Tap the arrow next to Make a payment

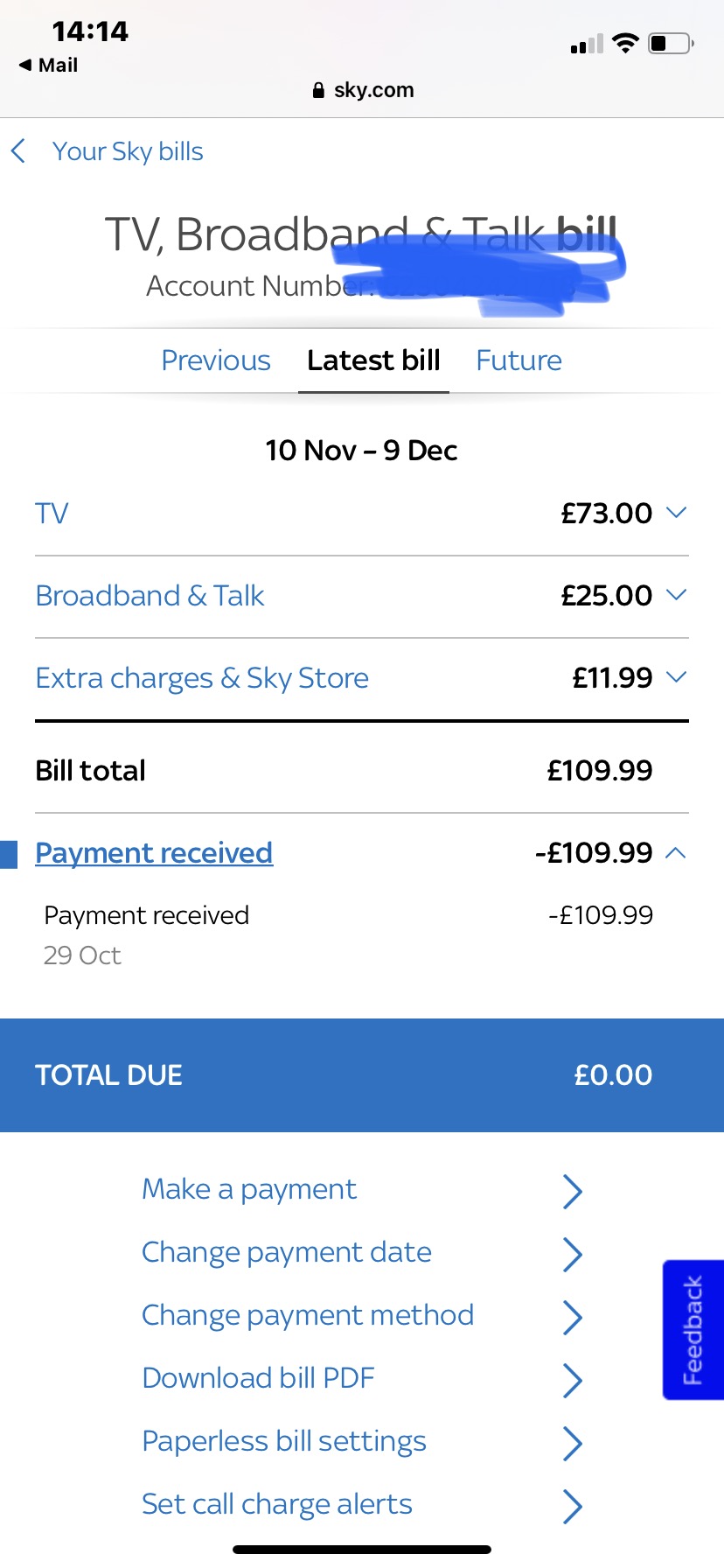click(573, 1190)
